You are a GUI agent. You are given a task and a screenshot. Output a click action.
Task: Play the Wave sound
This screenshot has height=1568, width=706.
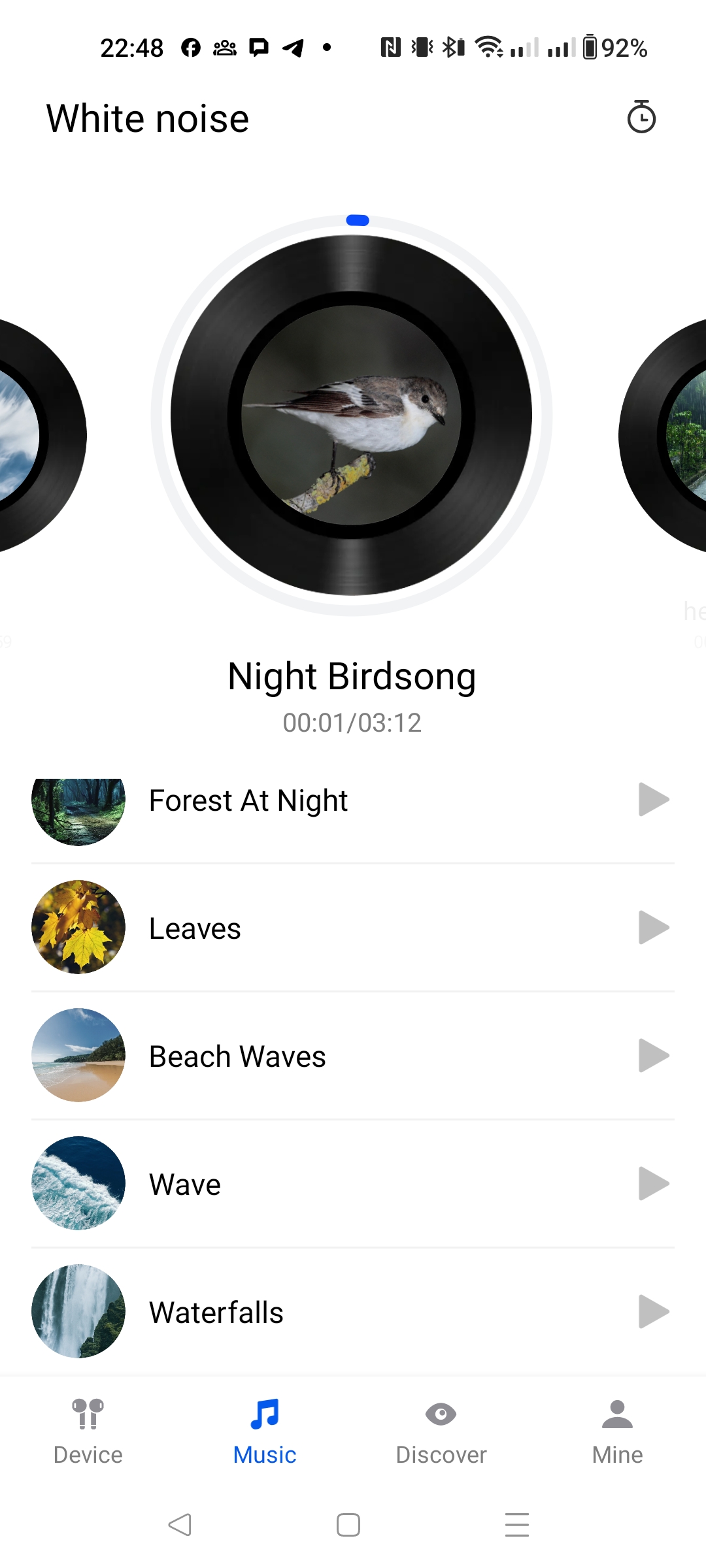(x=653, y=1184)
